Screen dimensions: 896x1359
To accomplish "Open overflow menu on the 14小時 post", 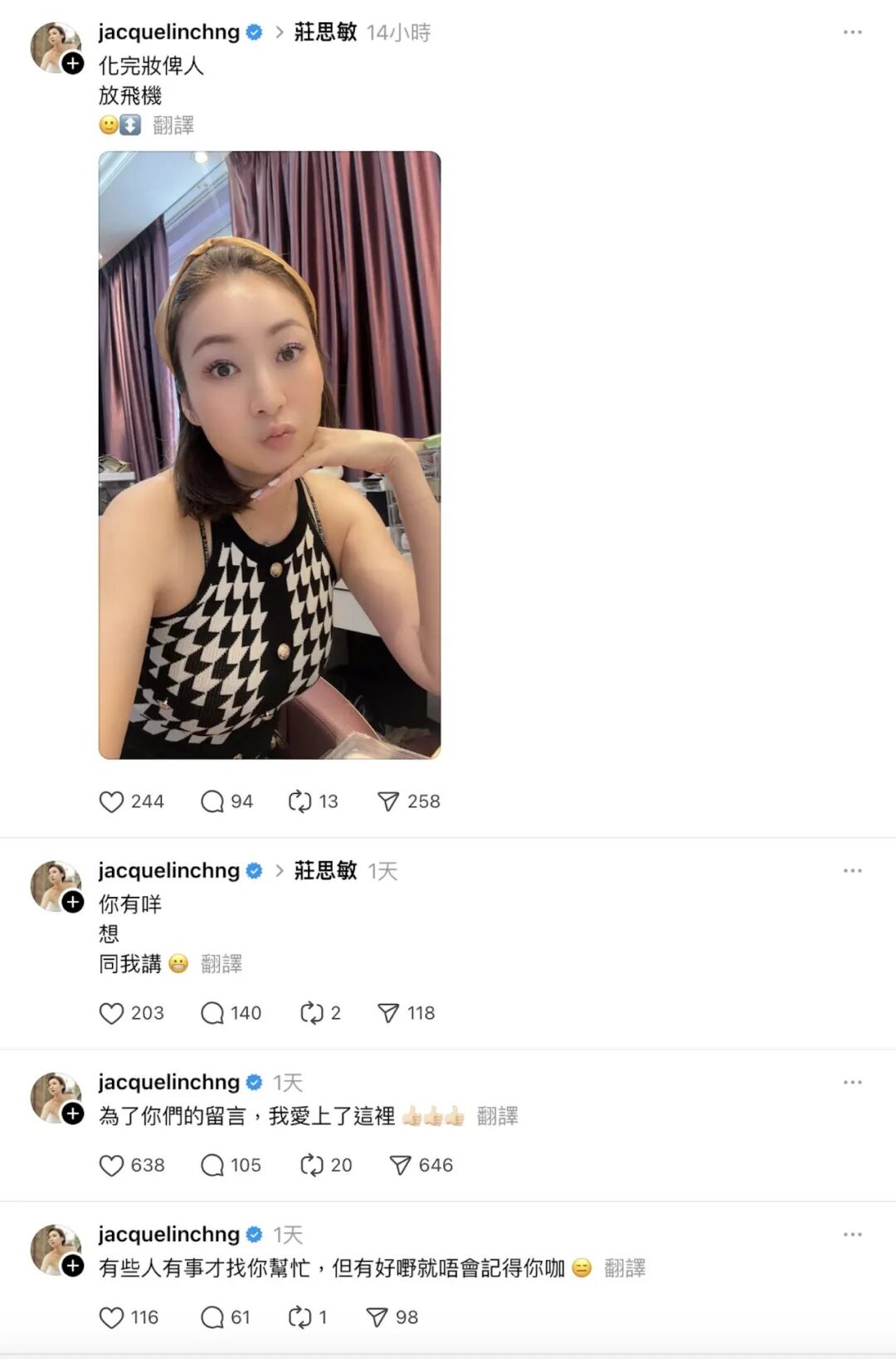I will click(x=852, y=32).
